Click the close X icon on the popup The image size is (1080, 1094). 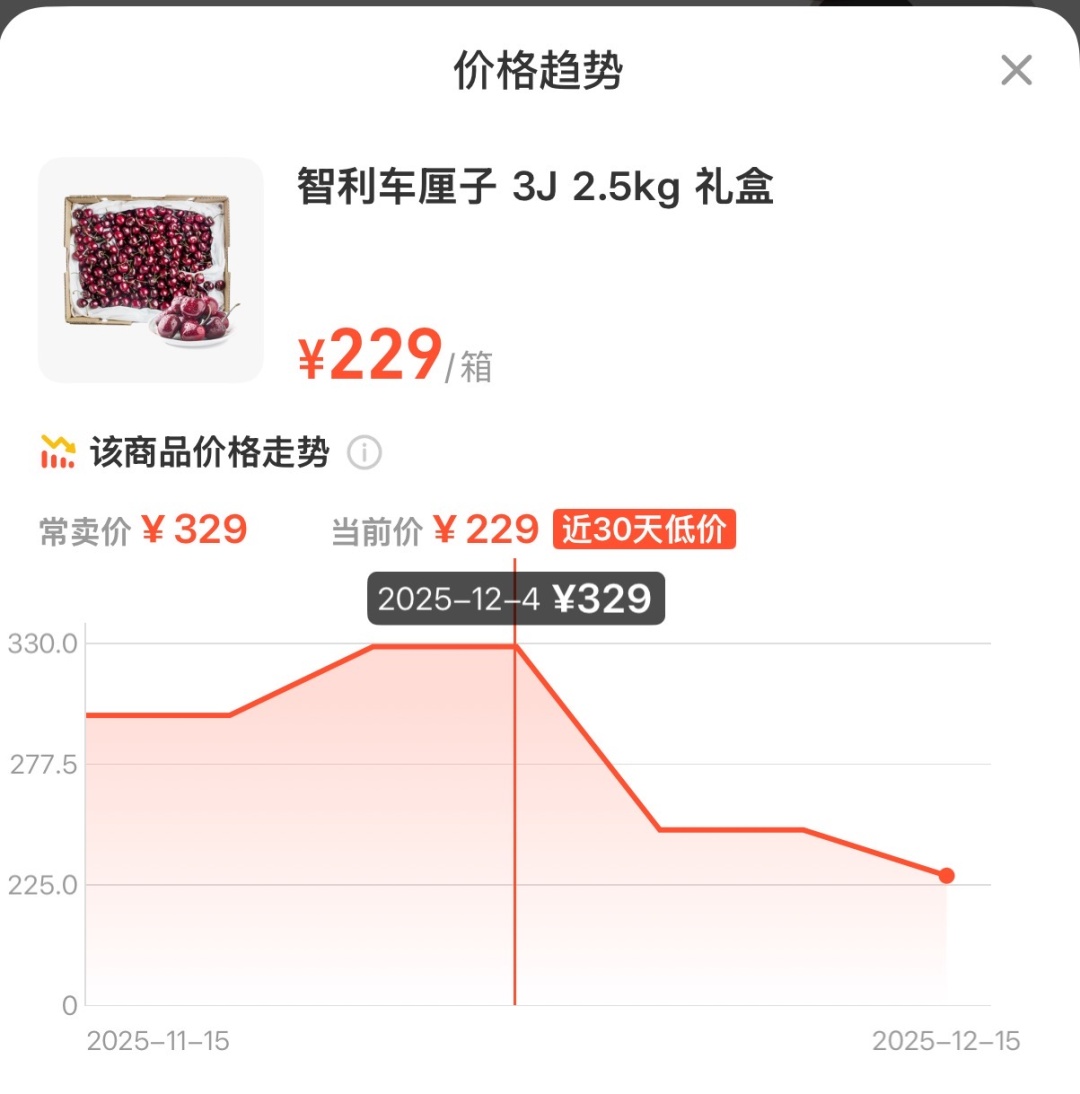1017,69
